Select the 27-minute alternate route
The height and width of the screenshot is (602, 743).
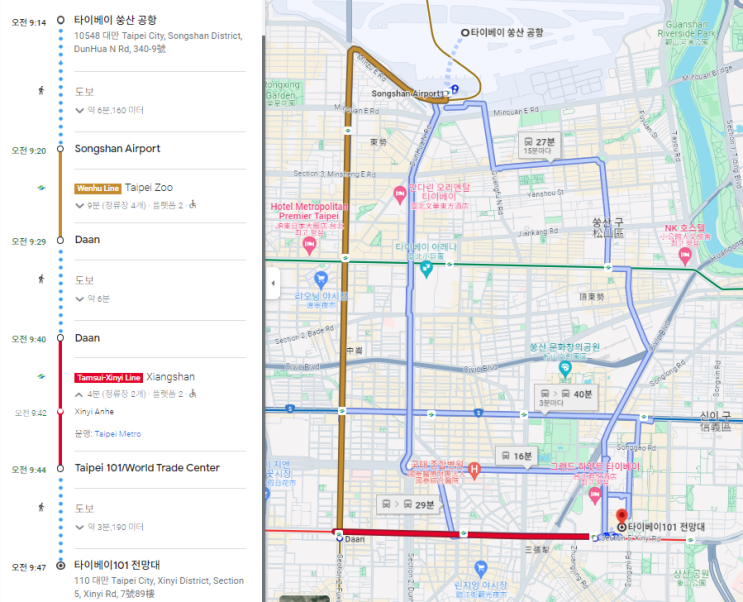(538, 144)
